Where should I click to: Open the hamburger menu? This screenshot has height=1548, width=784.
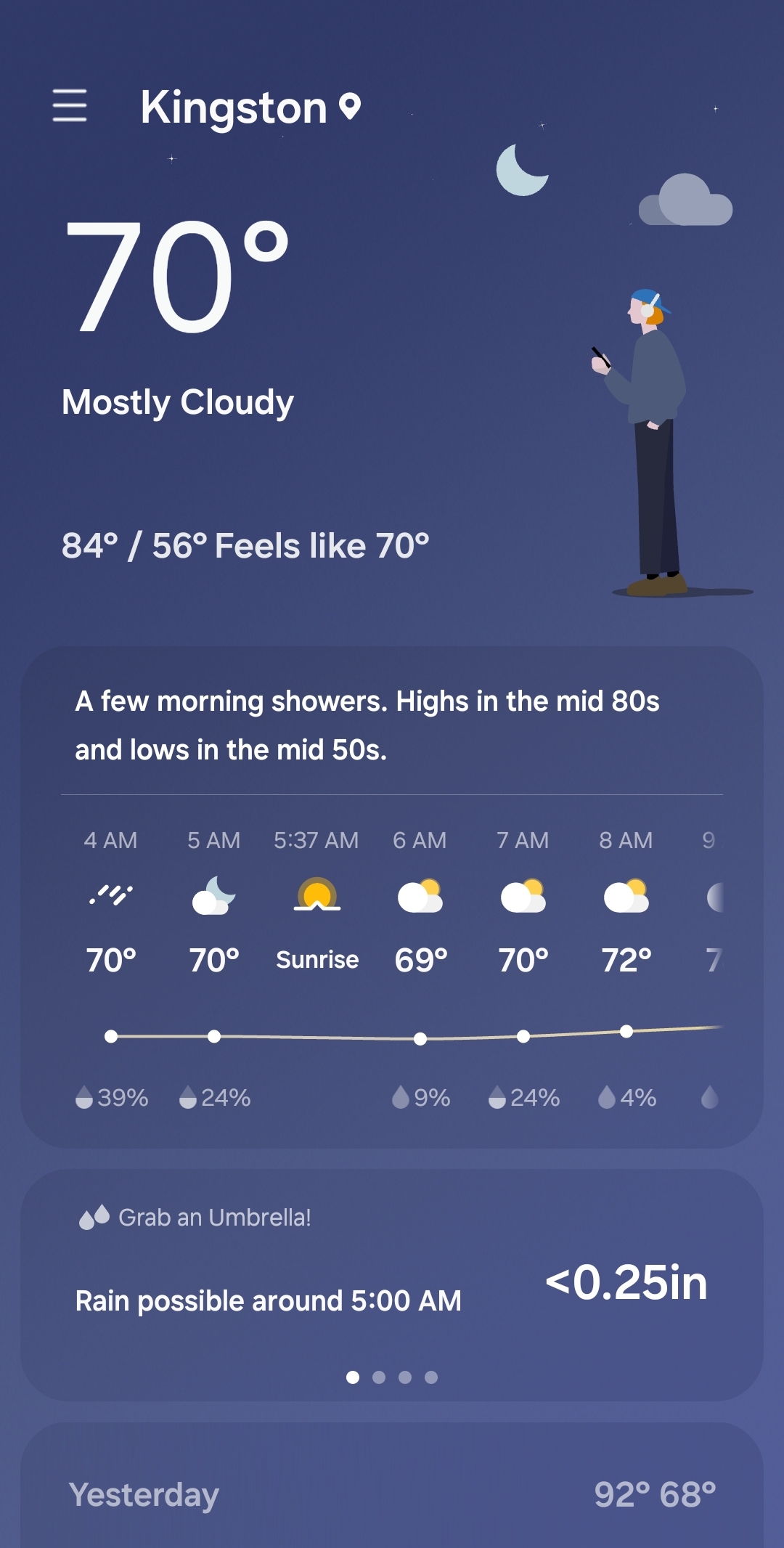pyautogui.click(x=70, y=106)
